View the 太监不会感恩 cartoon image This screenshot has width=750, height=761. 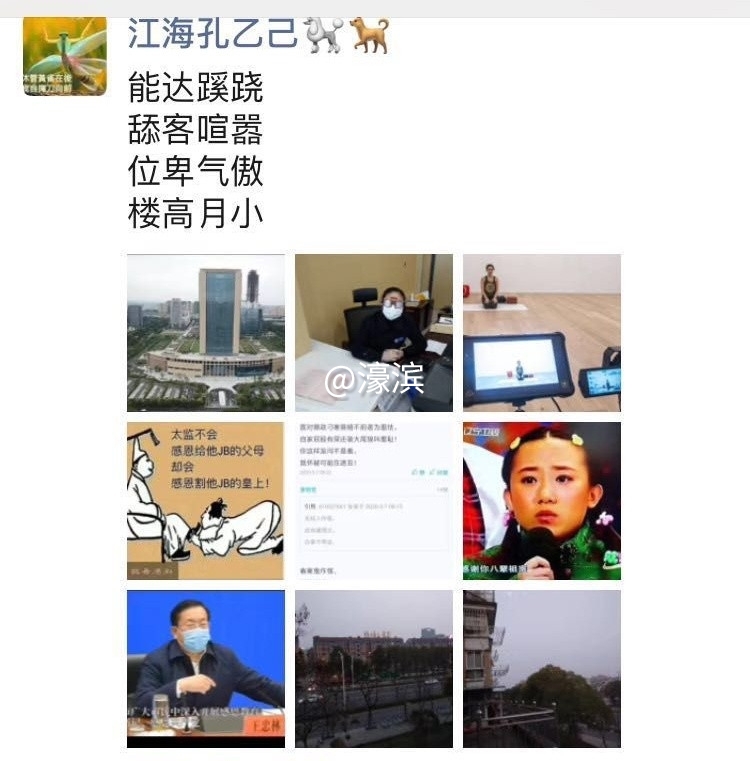(x=206, y=500)
